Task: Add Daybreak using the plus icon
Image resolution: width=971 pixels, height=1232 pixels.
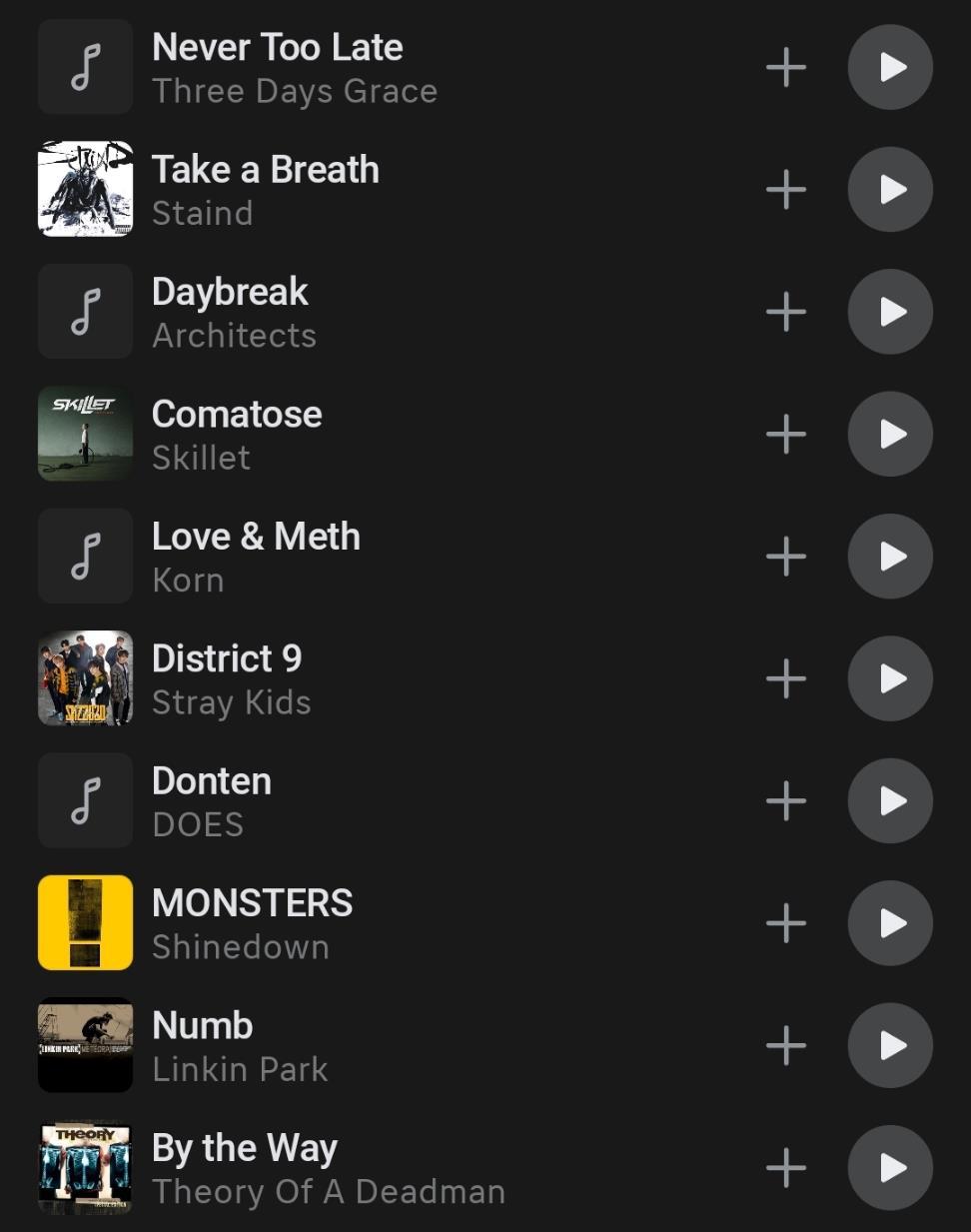Action: 786,312
